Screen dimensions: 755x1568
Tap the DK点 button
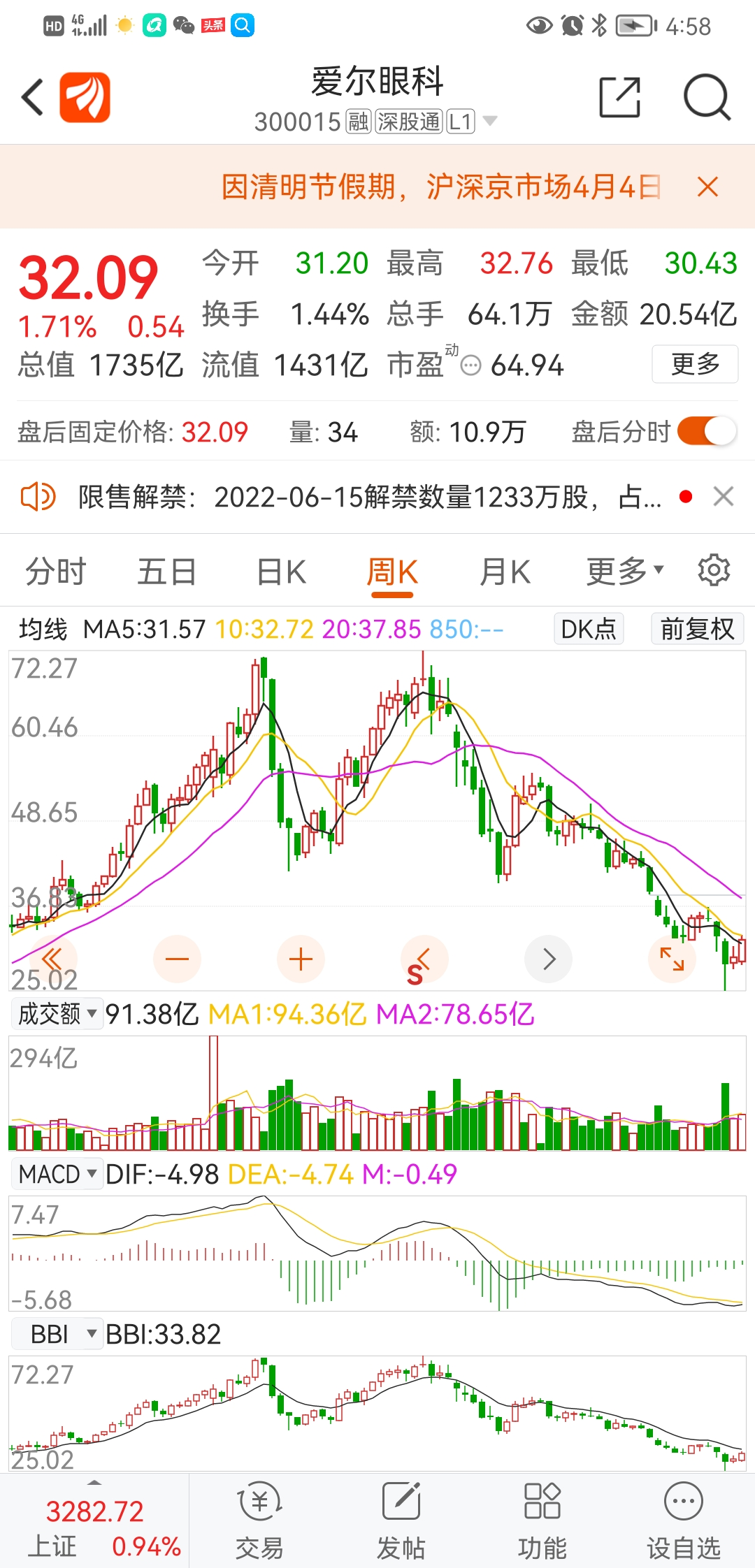(589, 629)
